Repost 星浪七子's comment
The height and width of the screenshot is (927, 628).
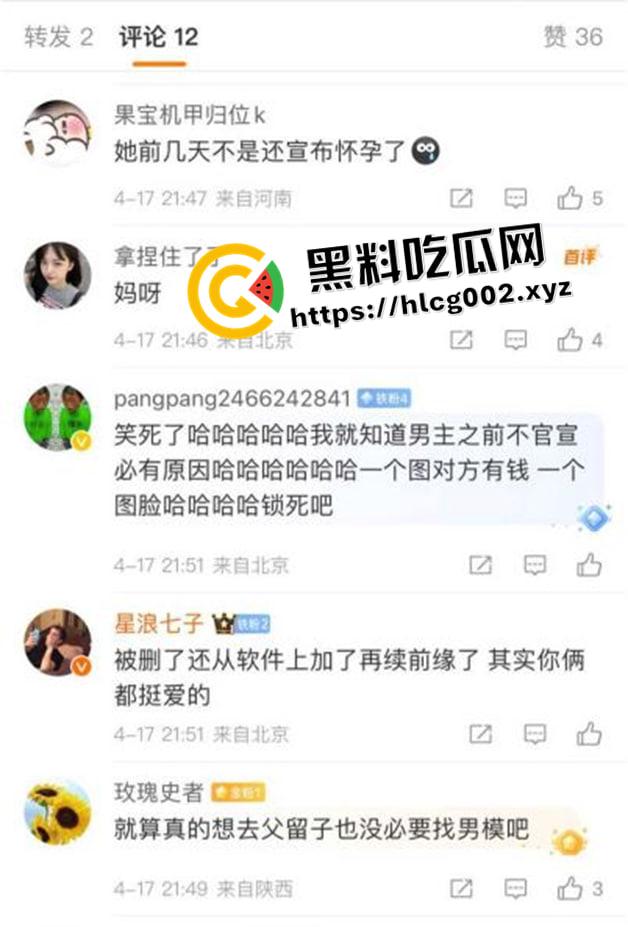coord(481,734)
